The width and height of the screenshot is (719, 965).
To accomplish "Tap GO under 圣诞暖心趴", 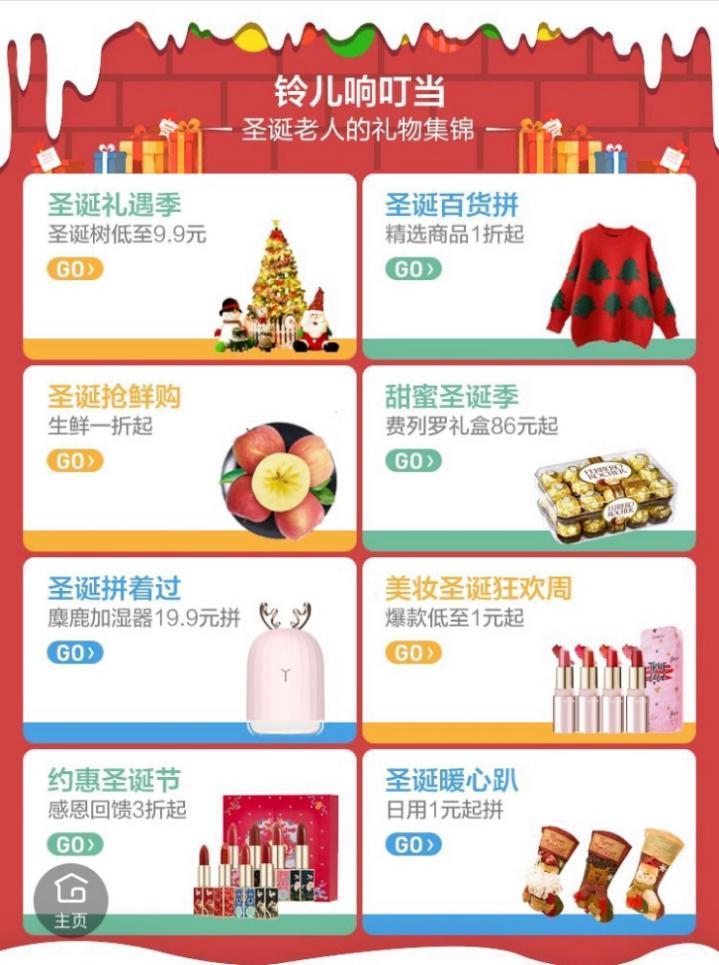I will (413, 845).
